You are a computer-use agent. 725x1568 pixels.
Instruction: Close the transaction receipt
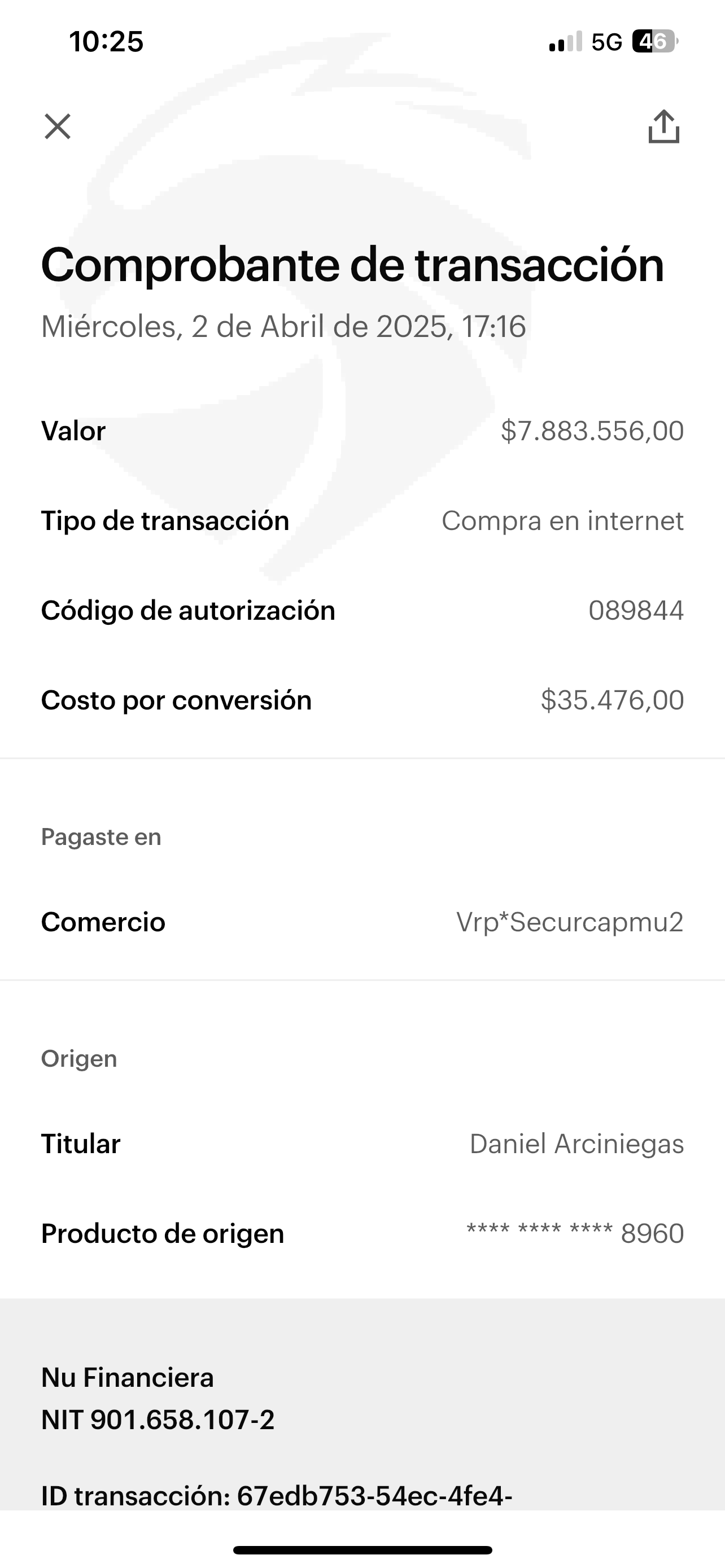pyautogui.click(x=58, y=126)
